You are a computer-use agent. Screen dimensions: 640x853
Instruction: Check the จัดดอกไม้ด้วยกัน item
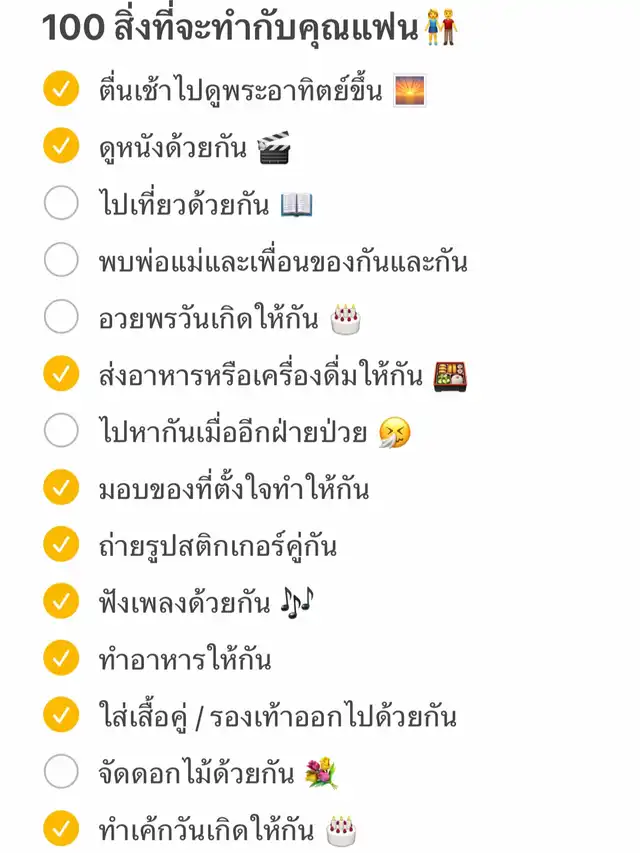(x=61, y=772)
